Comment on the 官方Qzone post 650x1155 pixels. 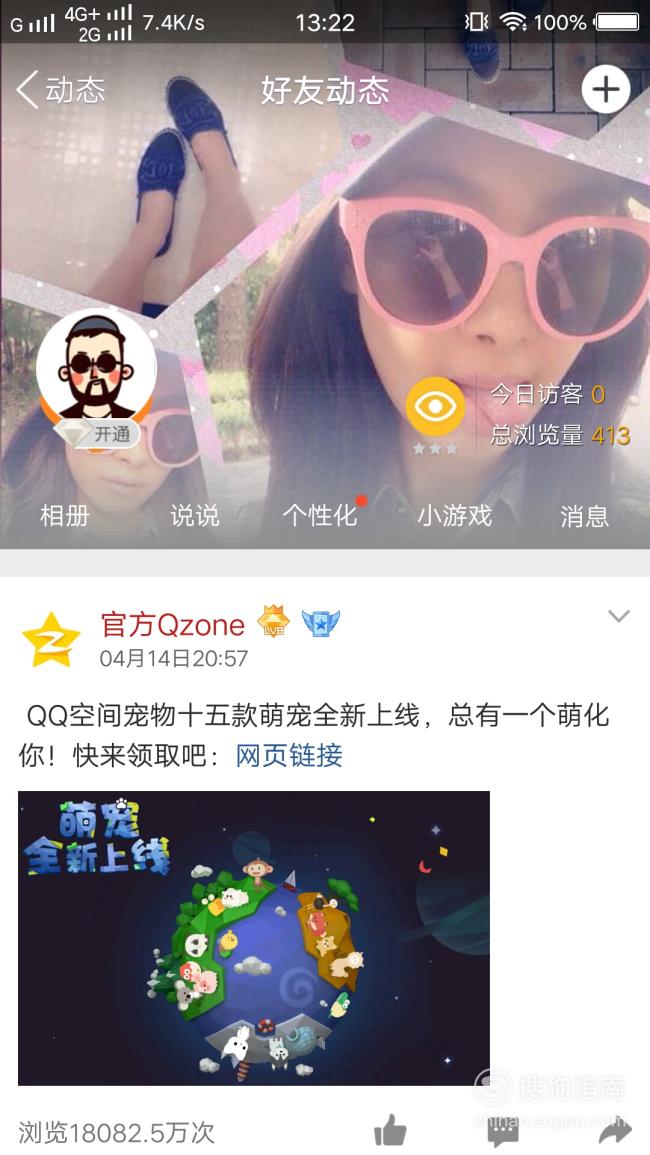tap(503, 1131)
